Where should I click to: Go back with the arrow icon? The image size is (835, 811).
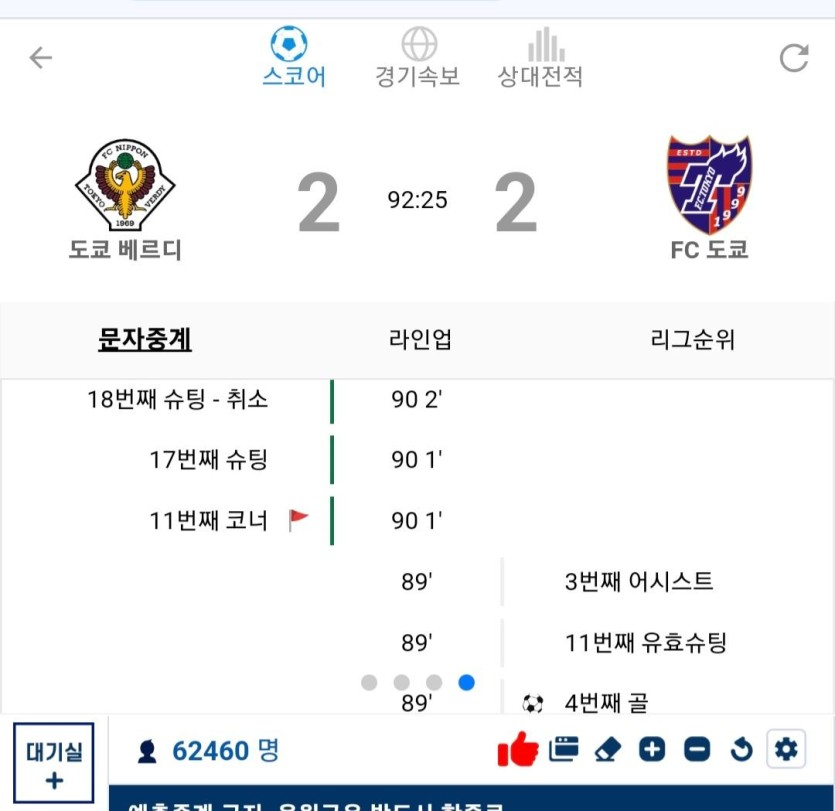[x=40, y=58]
